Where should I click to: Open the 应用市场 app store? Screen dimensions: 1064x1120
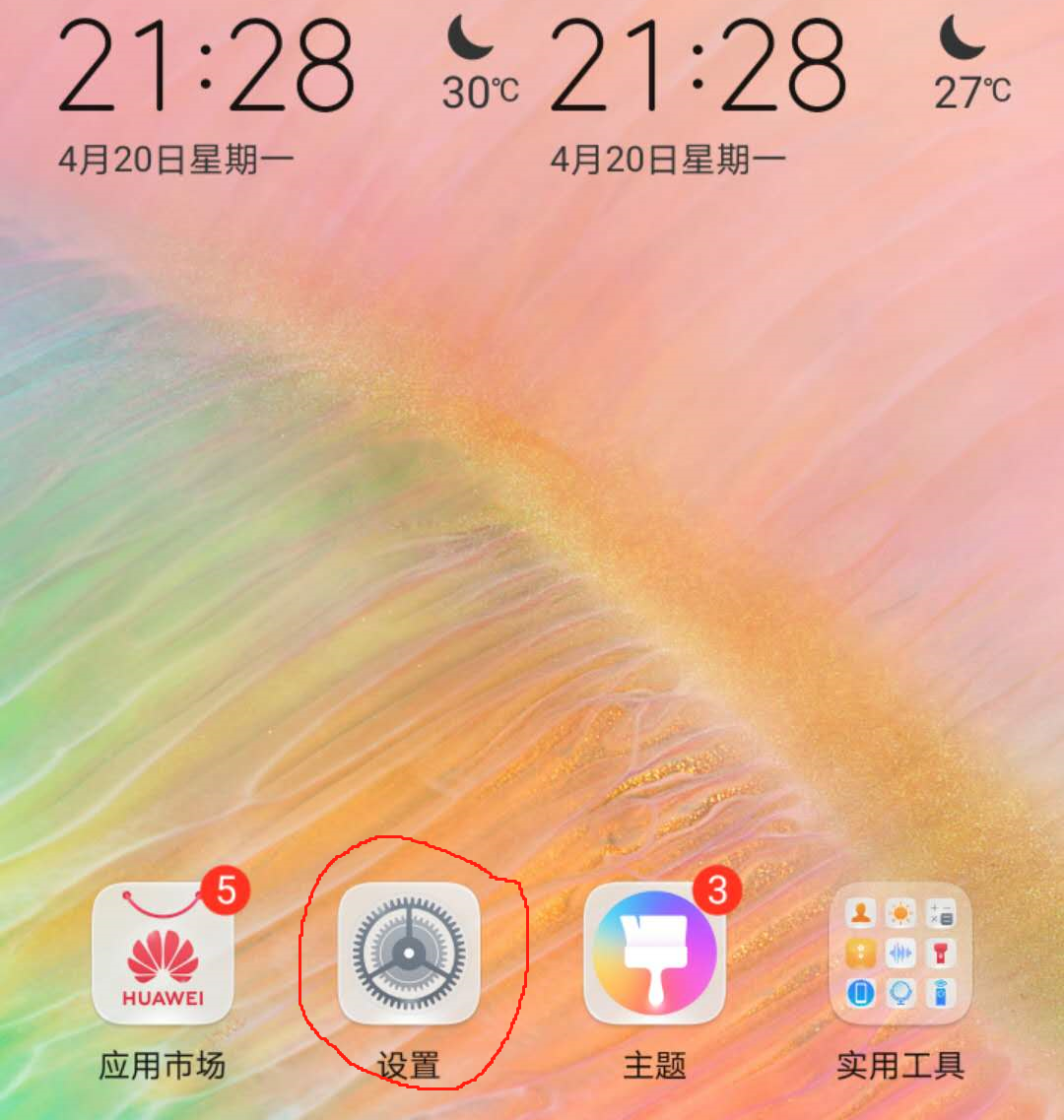pyautogui.click(x=163, y=953)
